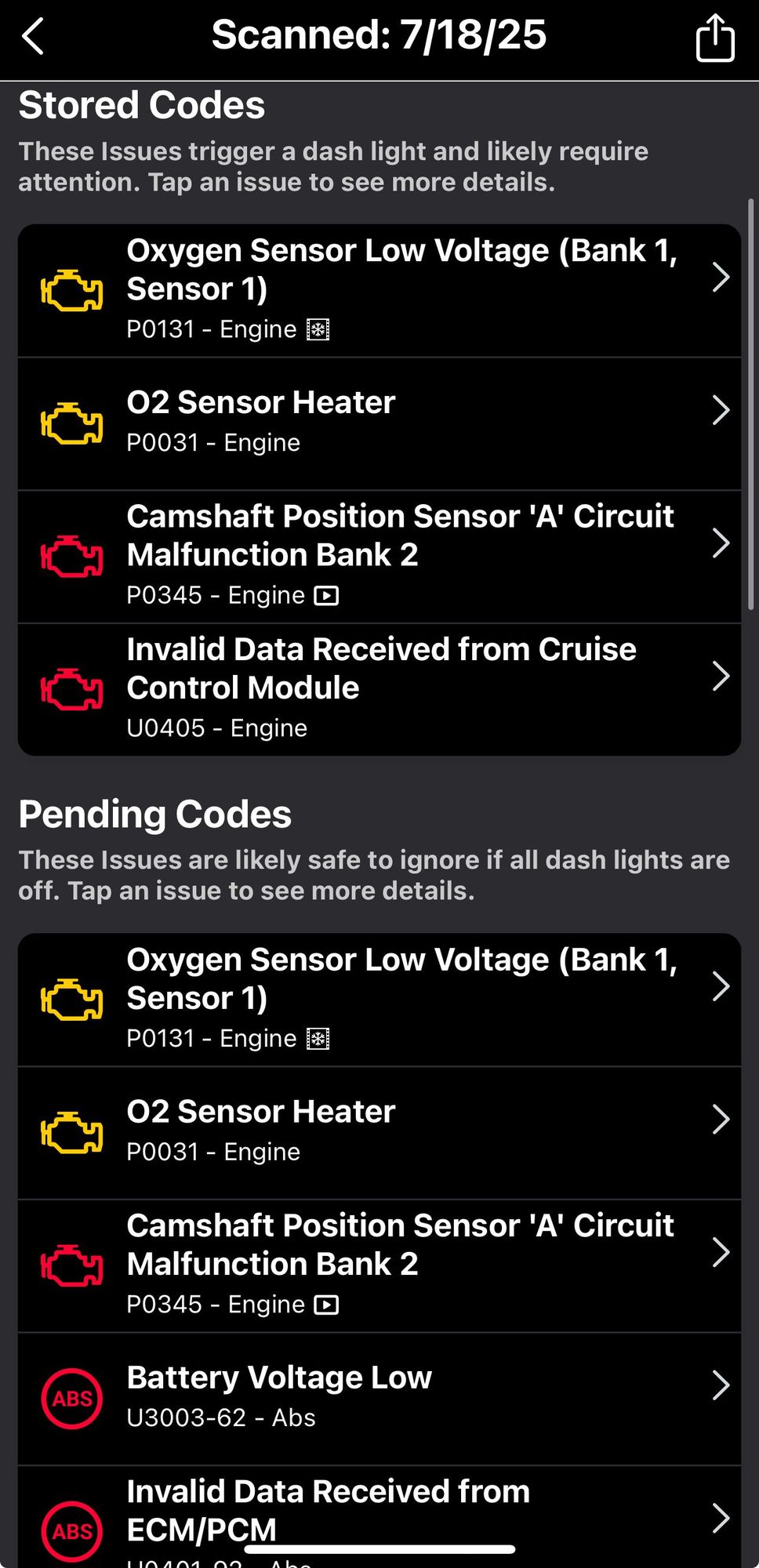Open stored code P0131 Oxygen Sensor Low Voltage
The width and height of the screenshot is (759, 1568).
point(379,291)
